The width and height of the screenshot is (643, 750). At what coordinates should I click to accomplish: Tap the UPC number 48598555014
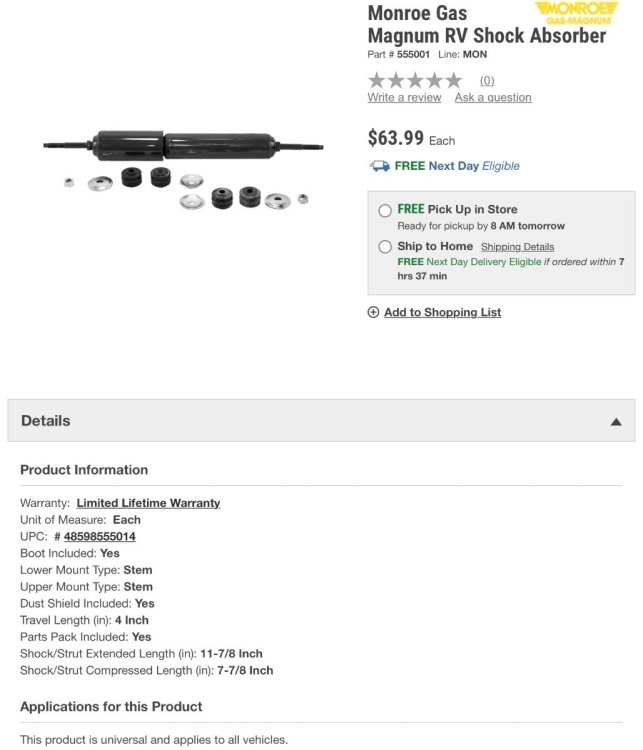click(x=99, y=537)
